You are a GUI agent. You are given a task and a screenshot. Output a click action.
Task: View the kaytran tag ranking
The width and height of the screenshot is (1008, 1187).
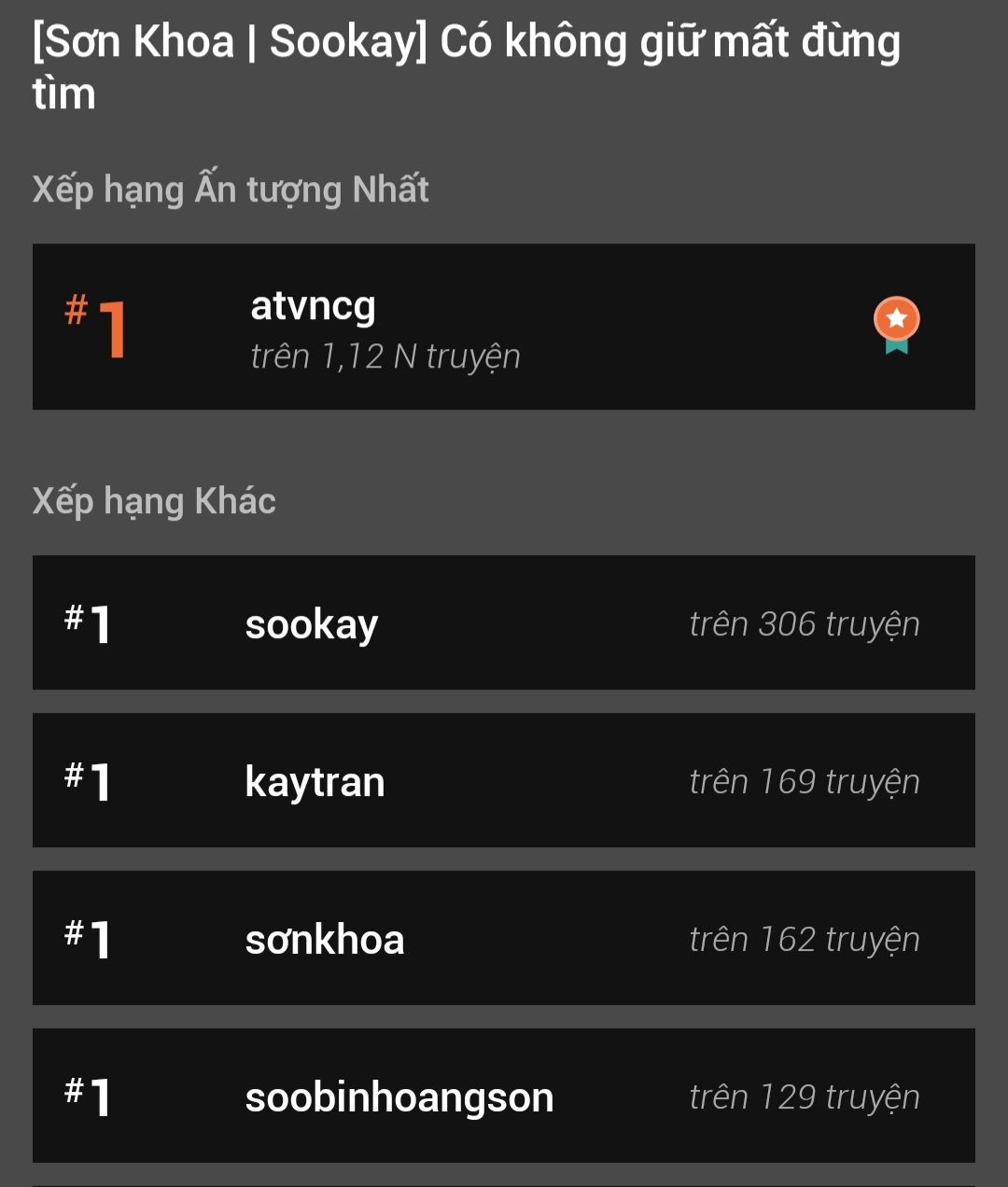503,780
